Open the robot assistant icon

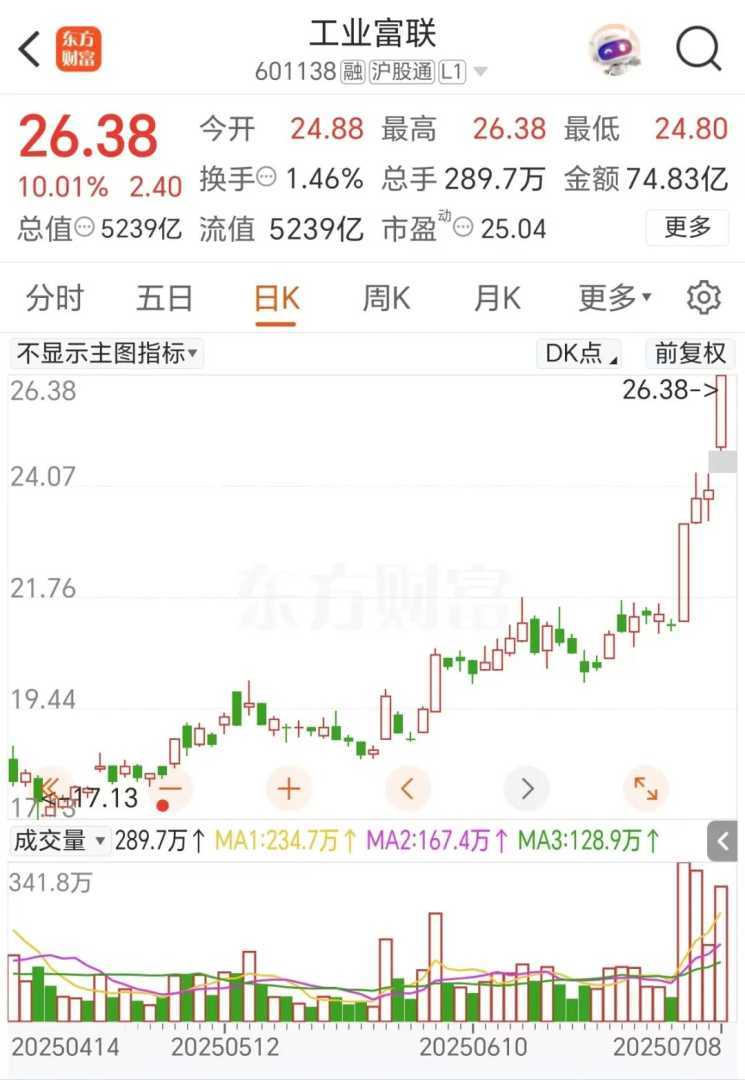pos(614,47)
